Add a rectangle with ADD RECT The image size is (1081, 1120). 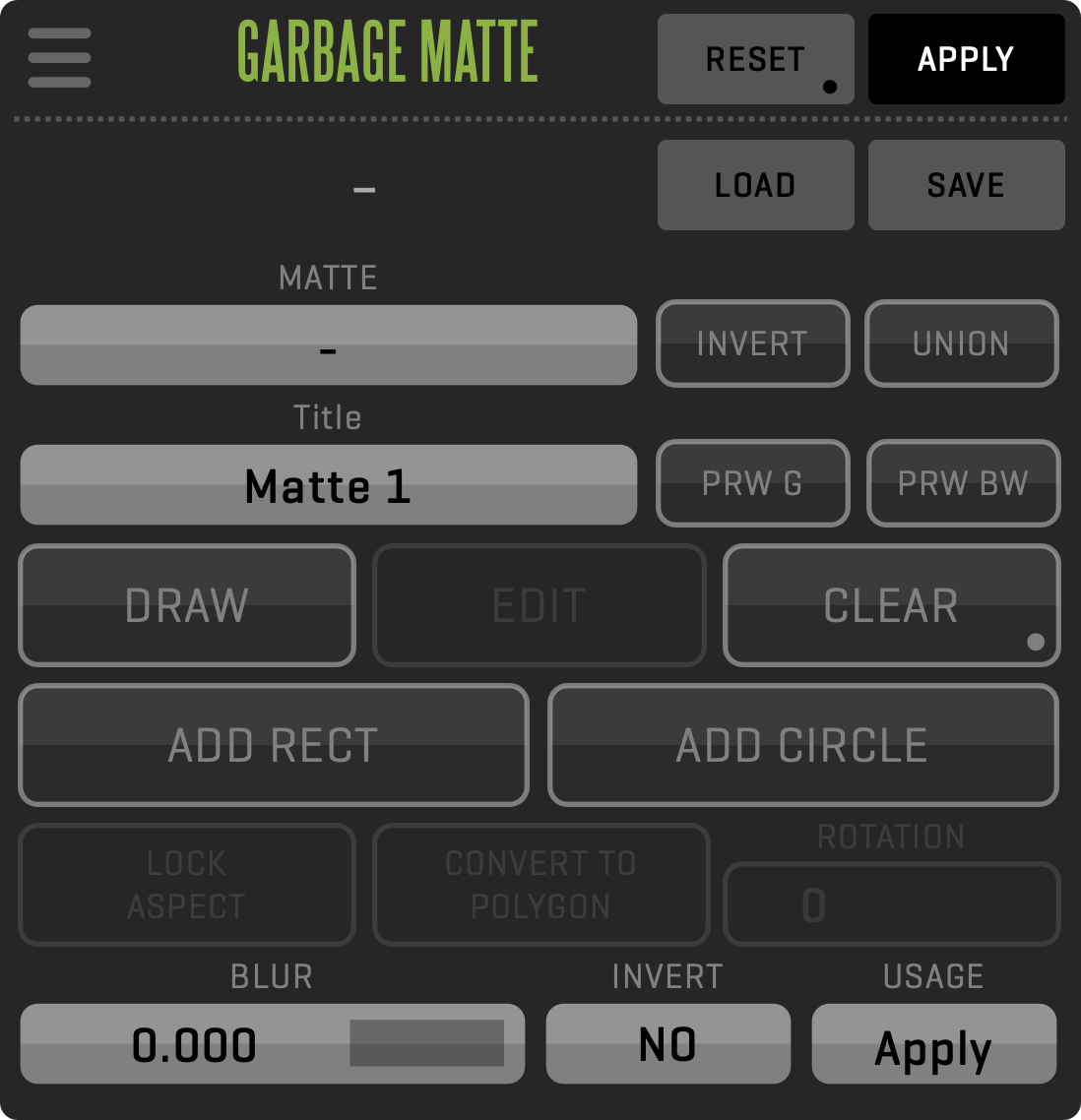[274, 745]
